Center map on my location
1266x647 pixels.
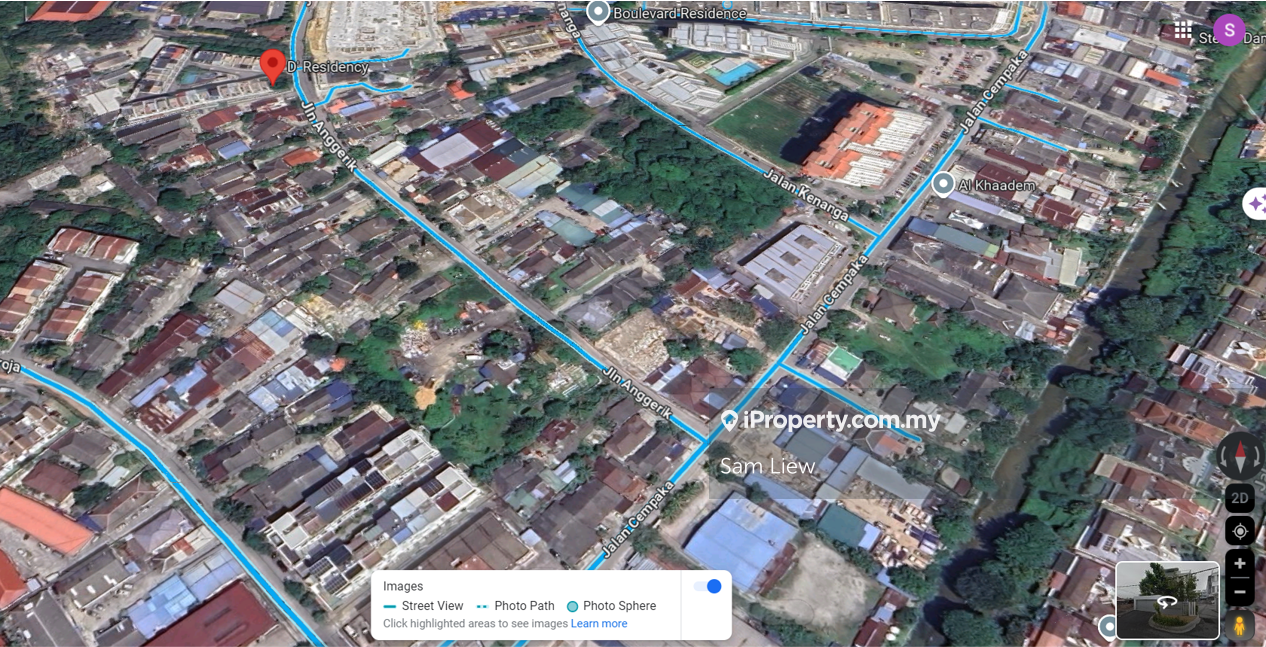[x=1240, y=531]
